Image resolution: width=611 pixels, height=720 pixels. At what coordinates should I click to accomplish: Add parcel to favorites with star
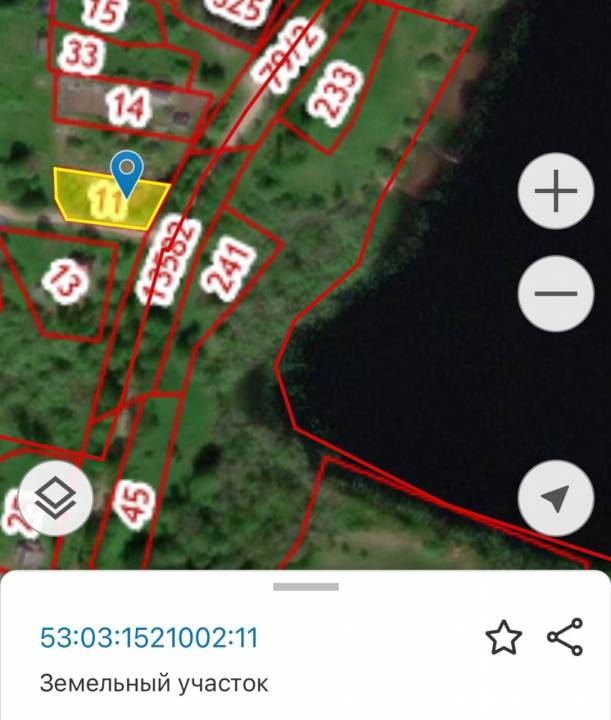coord(503,637)
